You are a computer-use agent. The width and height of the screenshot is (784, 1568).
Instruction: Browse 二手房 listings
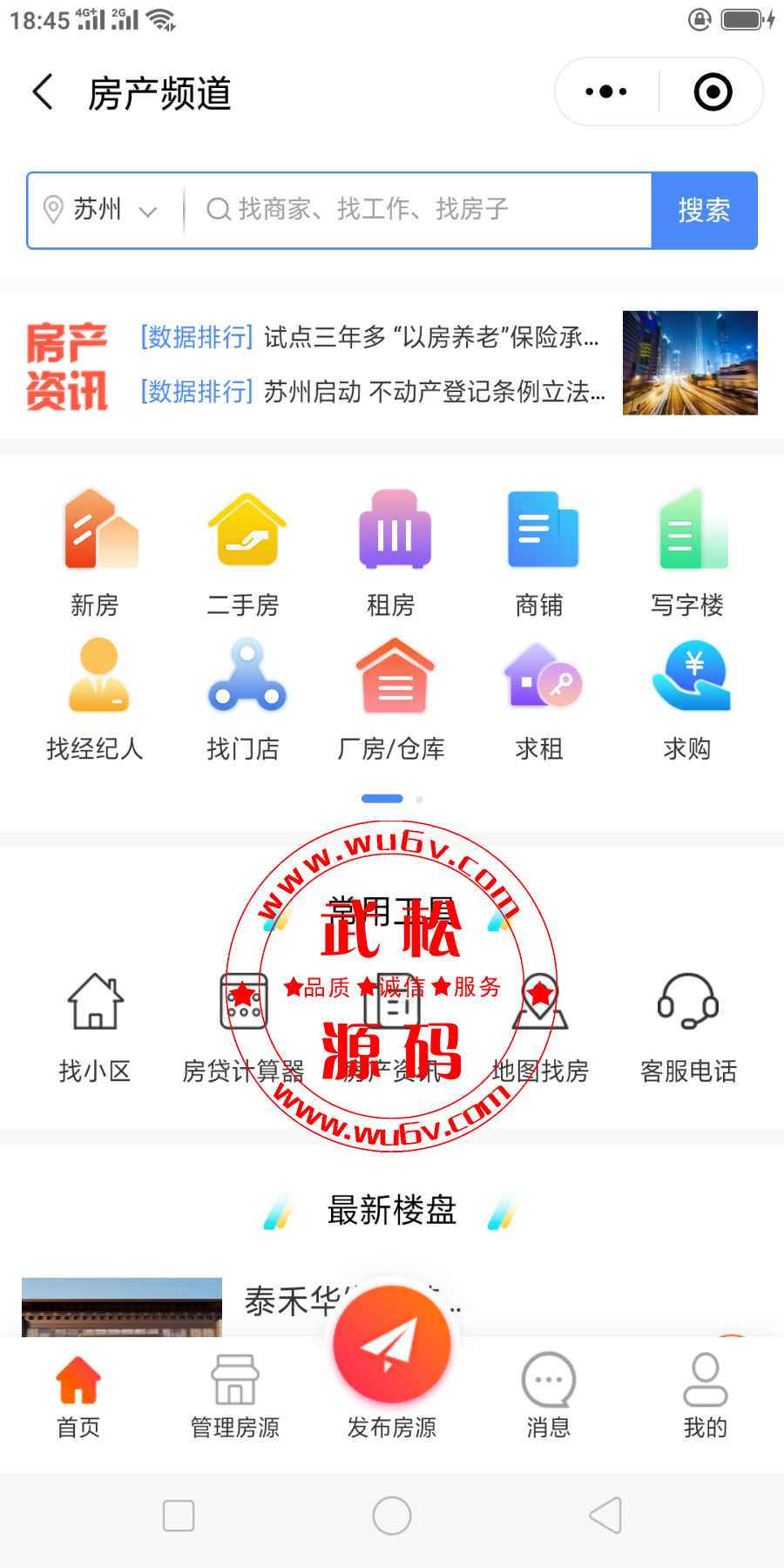click(x=243, y=554)
